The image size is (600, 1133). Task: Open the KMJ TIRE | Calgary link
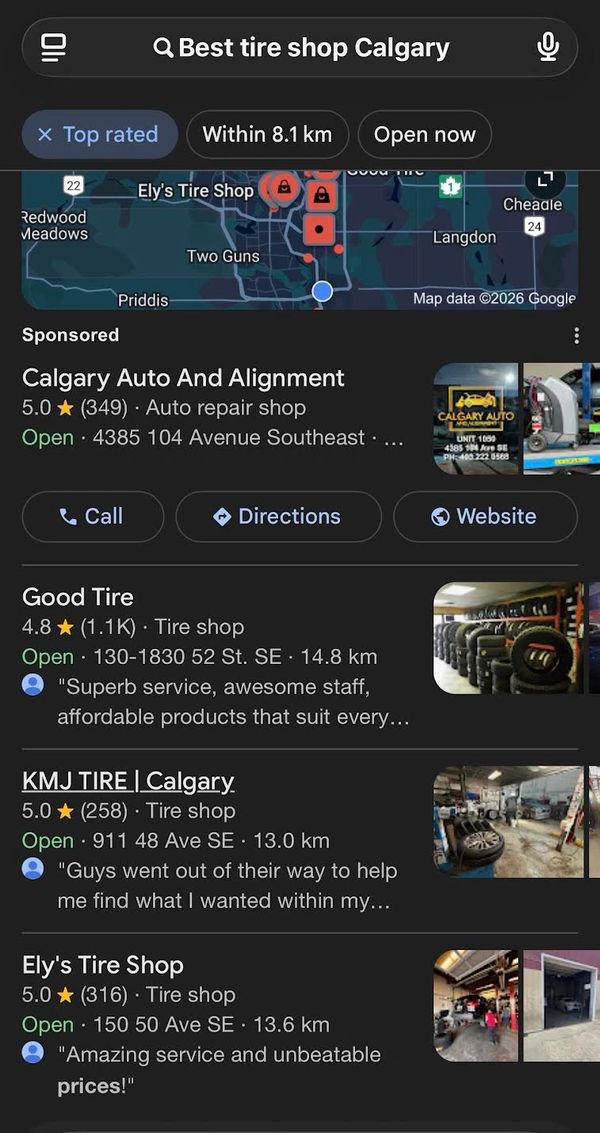(128, 781)
